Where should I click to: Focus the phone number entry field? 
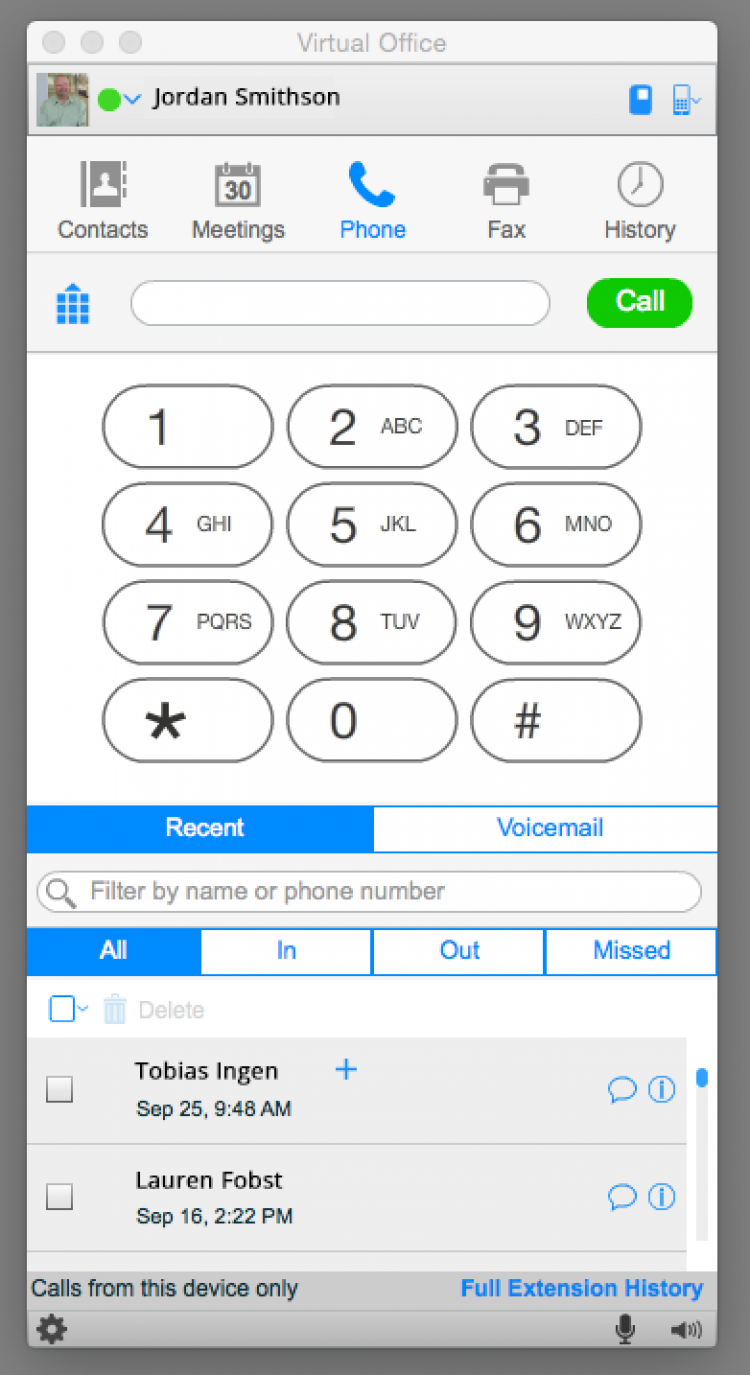tap(340, 303)
